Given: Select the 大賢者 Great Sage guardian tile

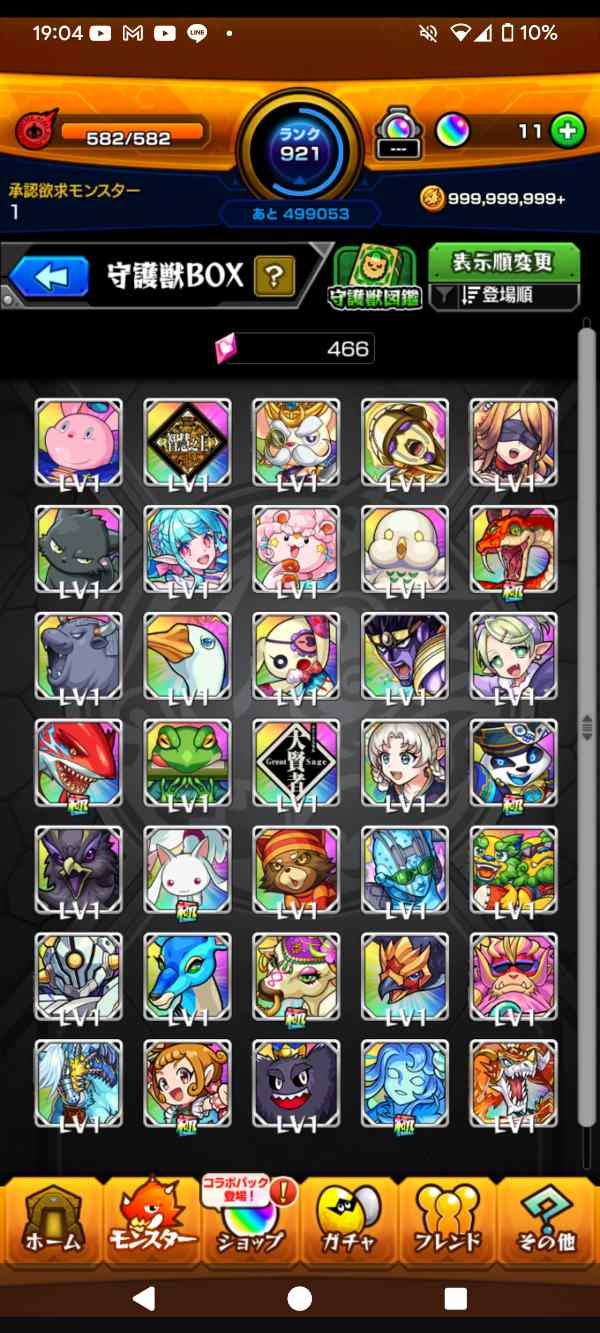Looking at the screenshot, I should tap(296, 763).
